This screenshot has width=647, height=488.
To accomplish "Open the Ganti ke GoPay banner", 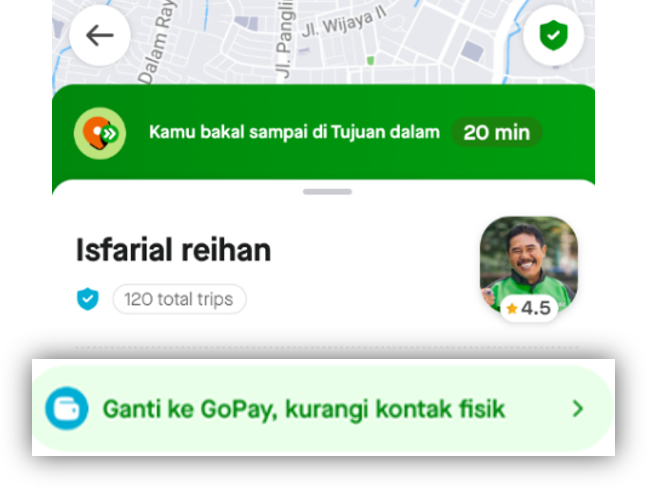I will (323, 408).
